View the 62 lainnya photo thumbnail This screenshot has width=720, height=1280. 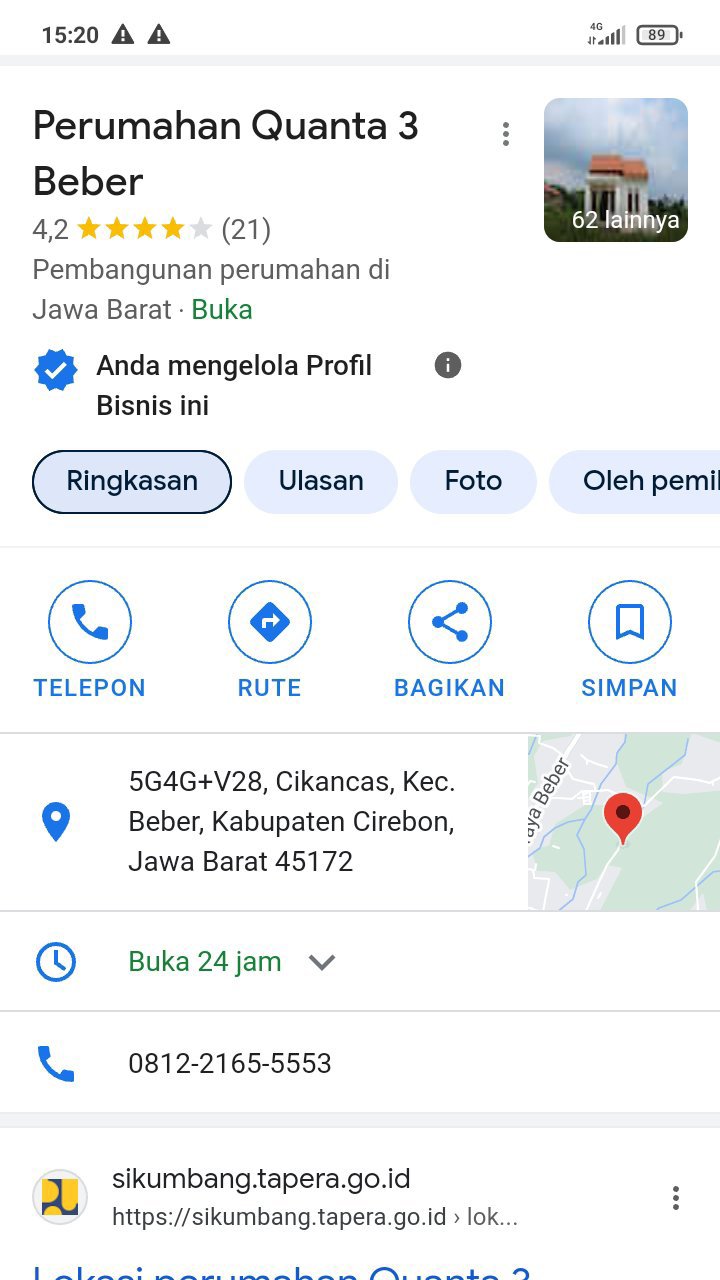pos(616,170)
